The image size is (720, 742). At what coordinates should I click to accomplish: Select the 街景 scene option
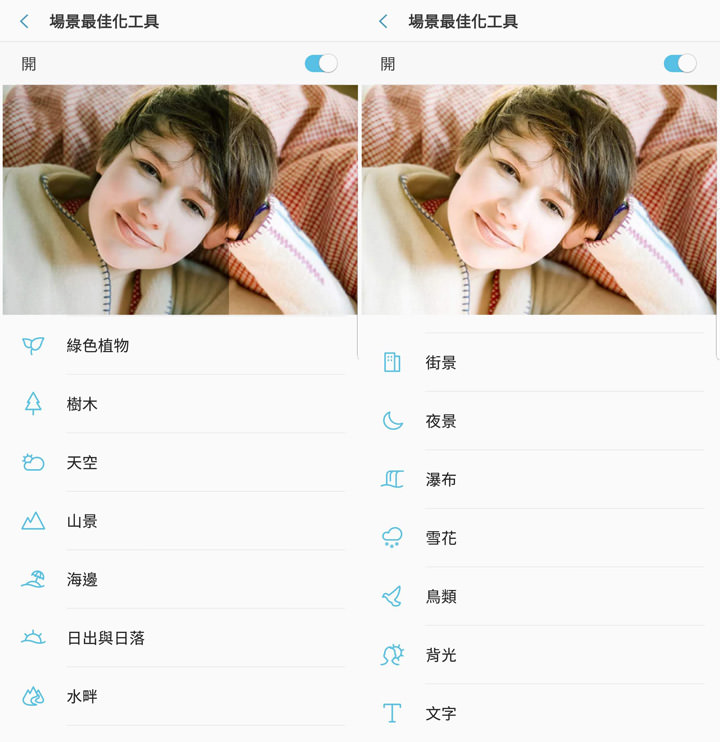441,363
